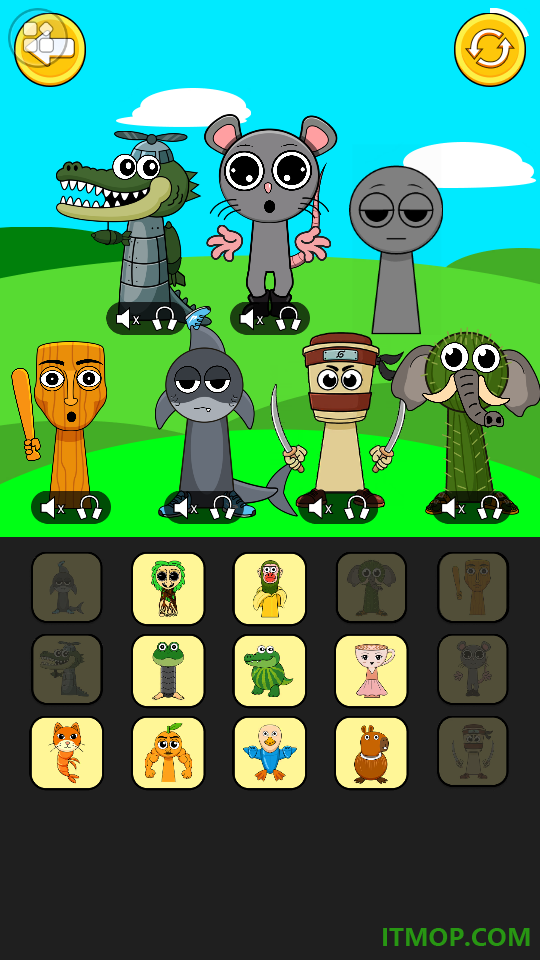540x960 pixels.
Task: Solo the cactus elephant with headphones icon
Action: tap(490, 508)
